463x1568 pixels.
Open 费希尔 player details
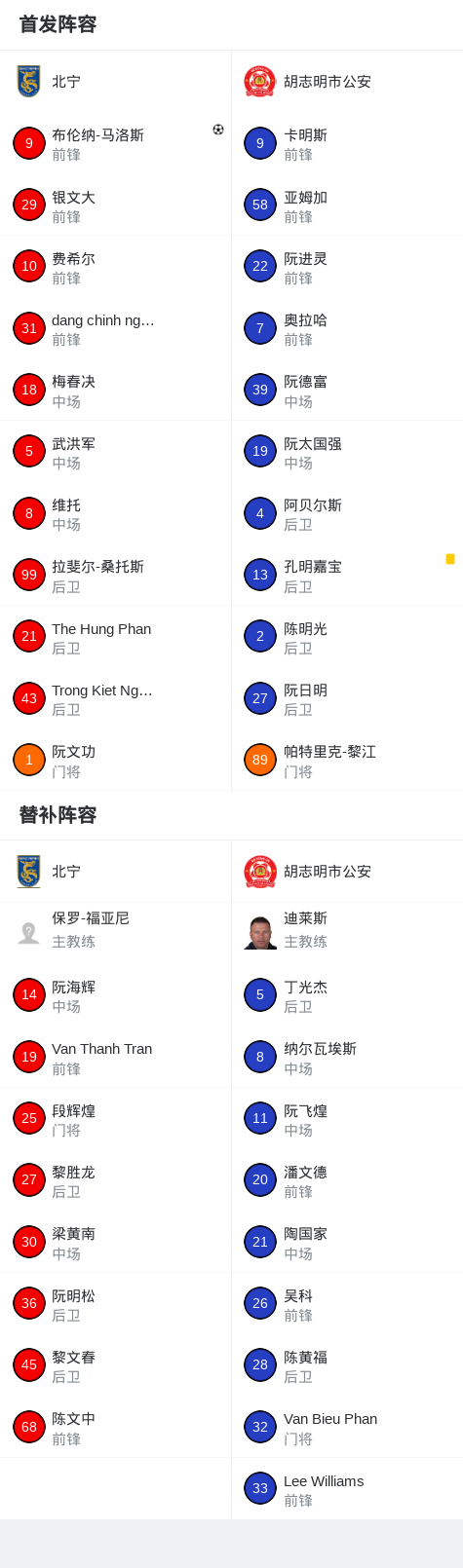tap(115, 267)
